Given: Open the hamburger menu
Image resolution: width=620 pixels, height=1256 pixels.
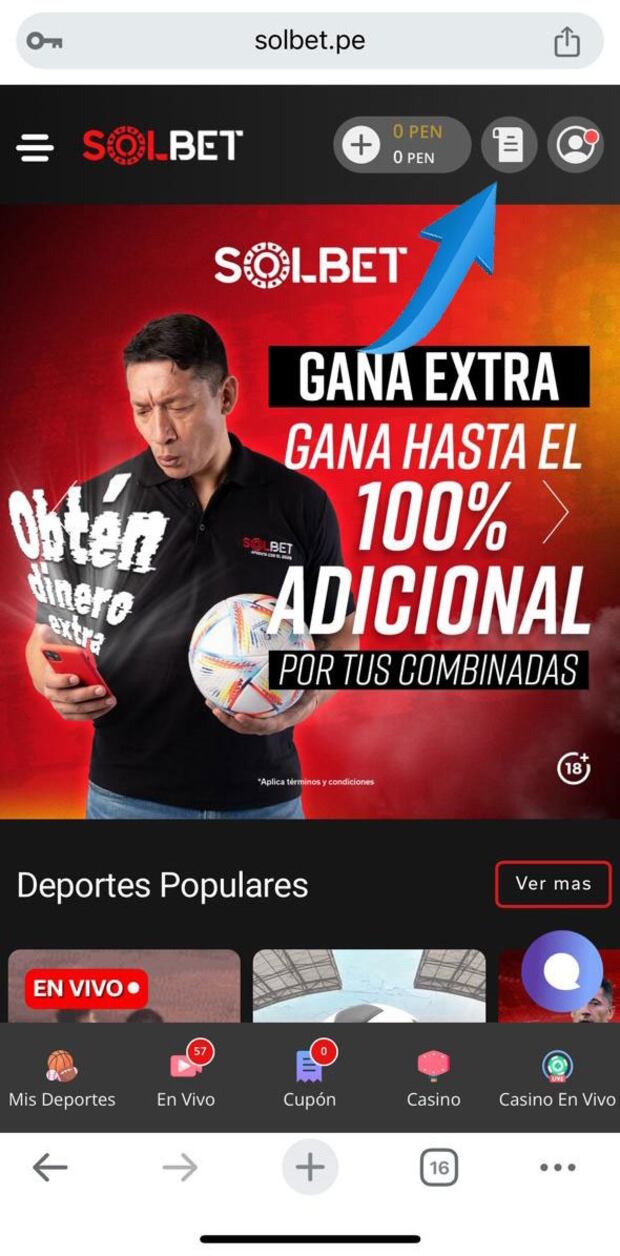Looking at the screenshot, I should tap(35, 147).
